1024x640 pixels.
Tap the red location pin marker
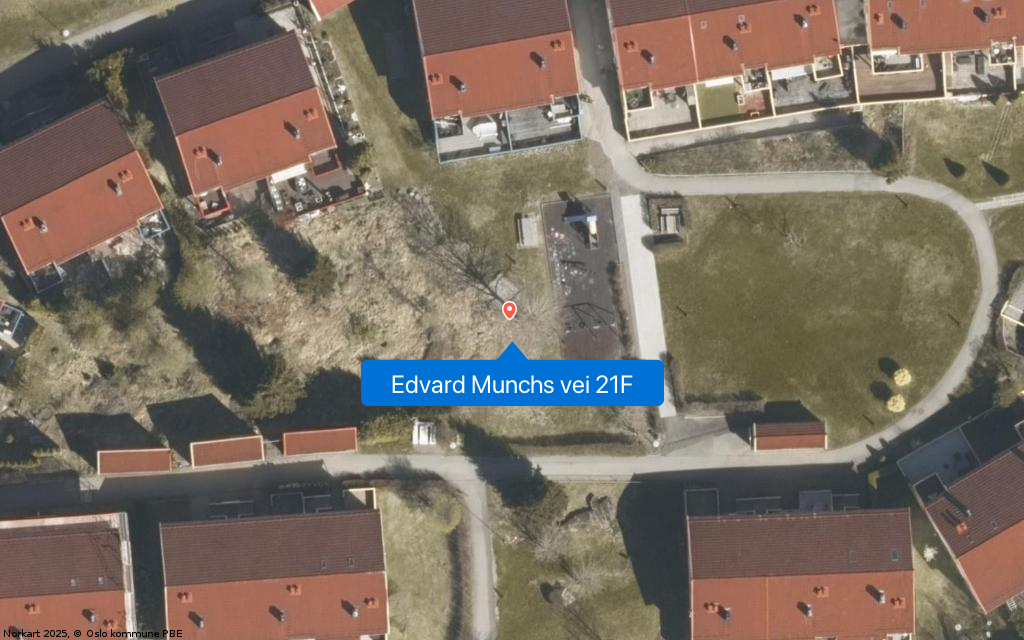509,310
